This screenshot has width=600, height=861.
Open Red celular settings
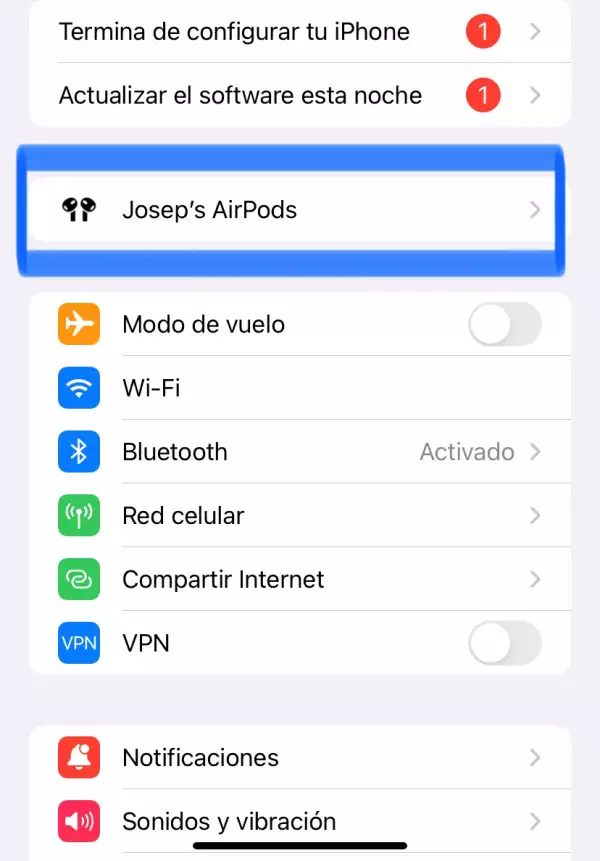[300, 516]
